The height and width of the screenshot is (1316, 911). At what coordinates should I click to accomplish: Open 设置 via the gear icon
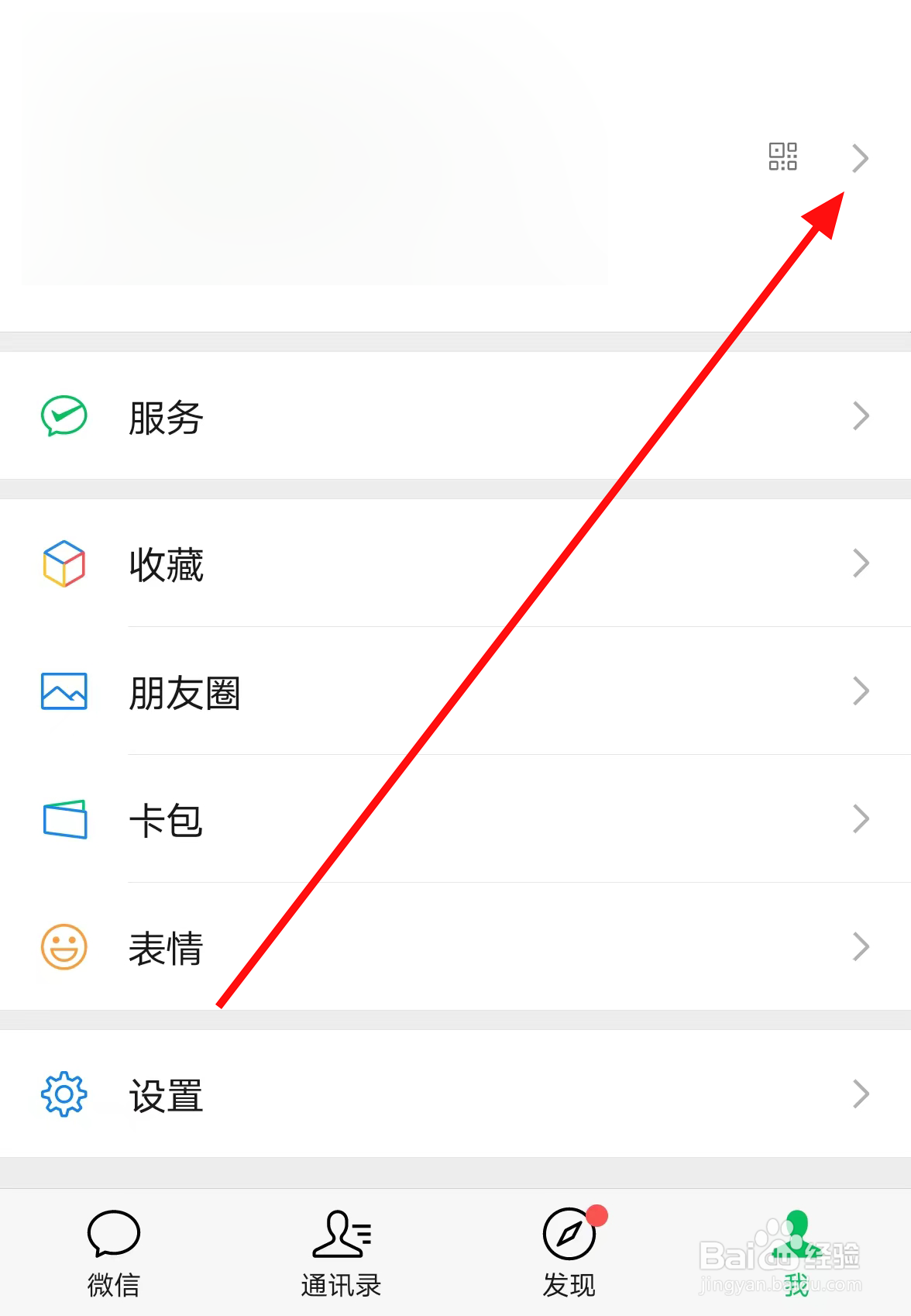point(64,1094)
